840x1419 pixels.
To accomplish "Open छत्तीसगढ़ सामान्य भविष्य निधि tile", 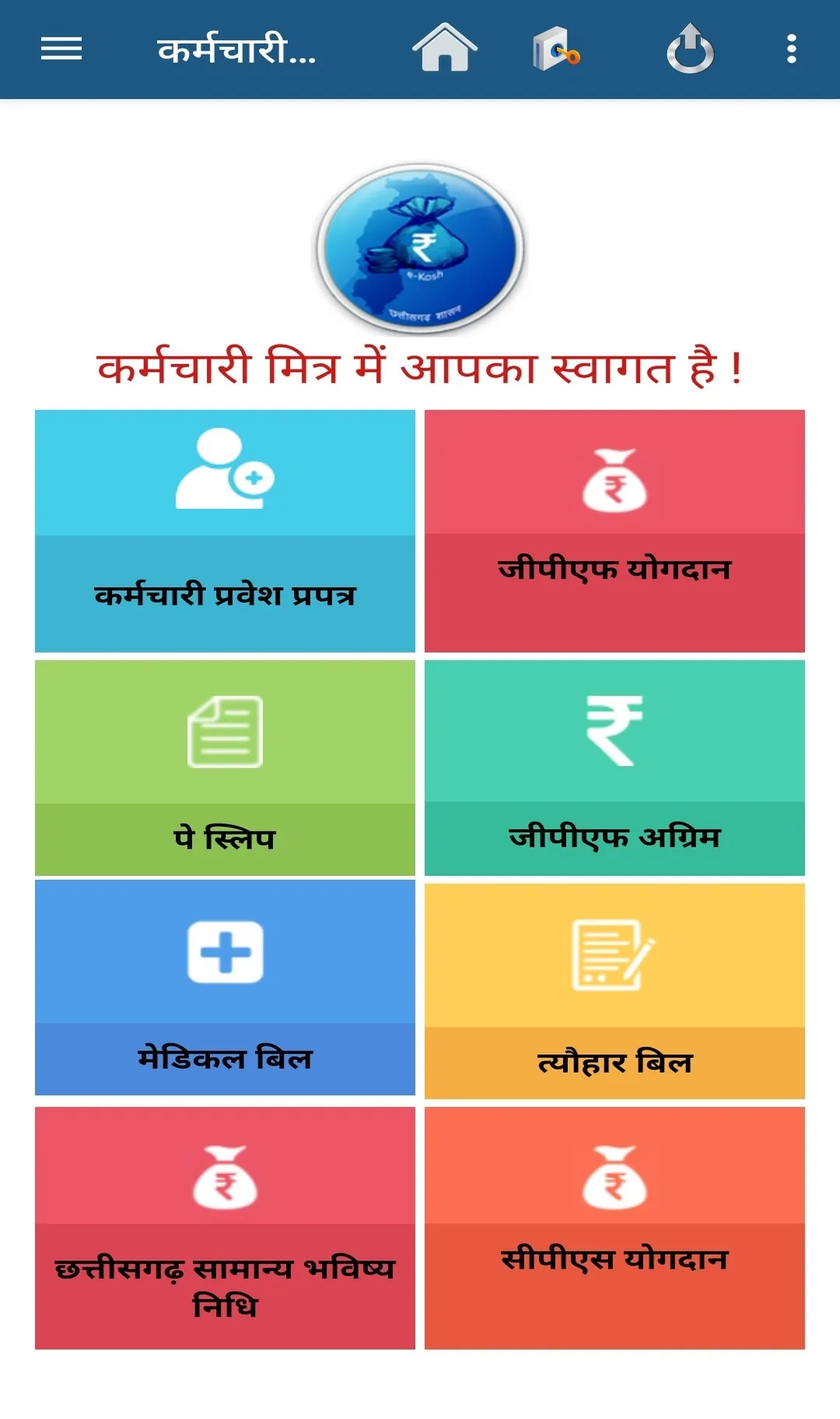I will click(225, 1228).
